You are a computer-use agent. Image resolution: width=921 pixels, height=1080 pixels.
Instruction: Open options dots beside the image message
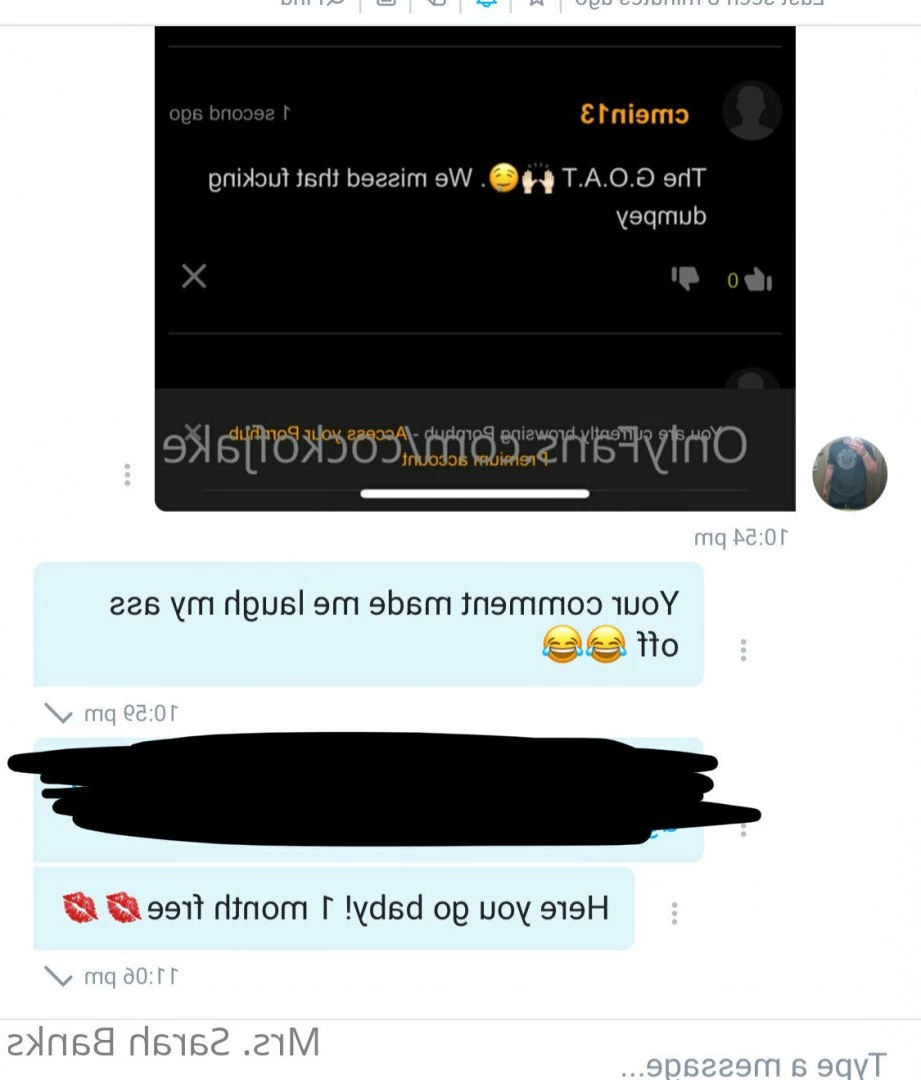point(127,475)
